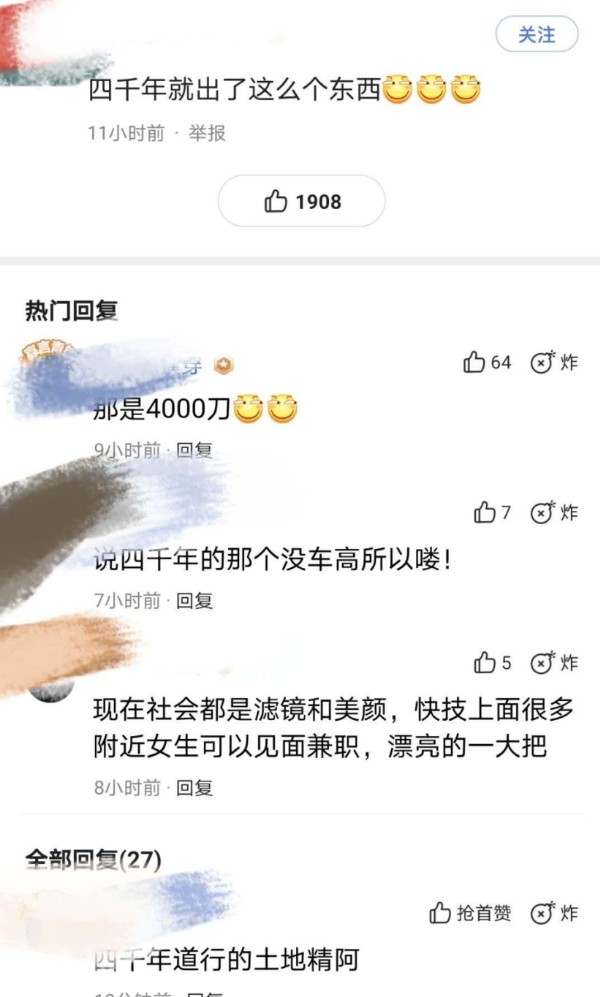The width and height of the screenshot is (600, 997).
Task: Tap 炸 on the 滤镜和美颜 reply
Action: click(554, 663)
